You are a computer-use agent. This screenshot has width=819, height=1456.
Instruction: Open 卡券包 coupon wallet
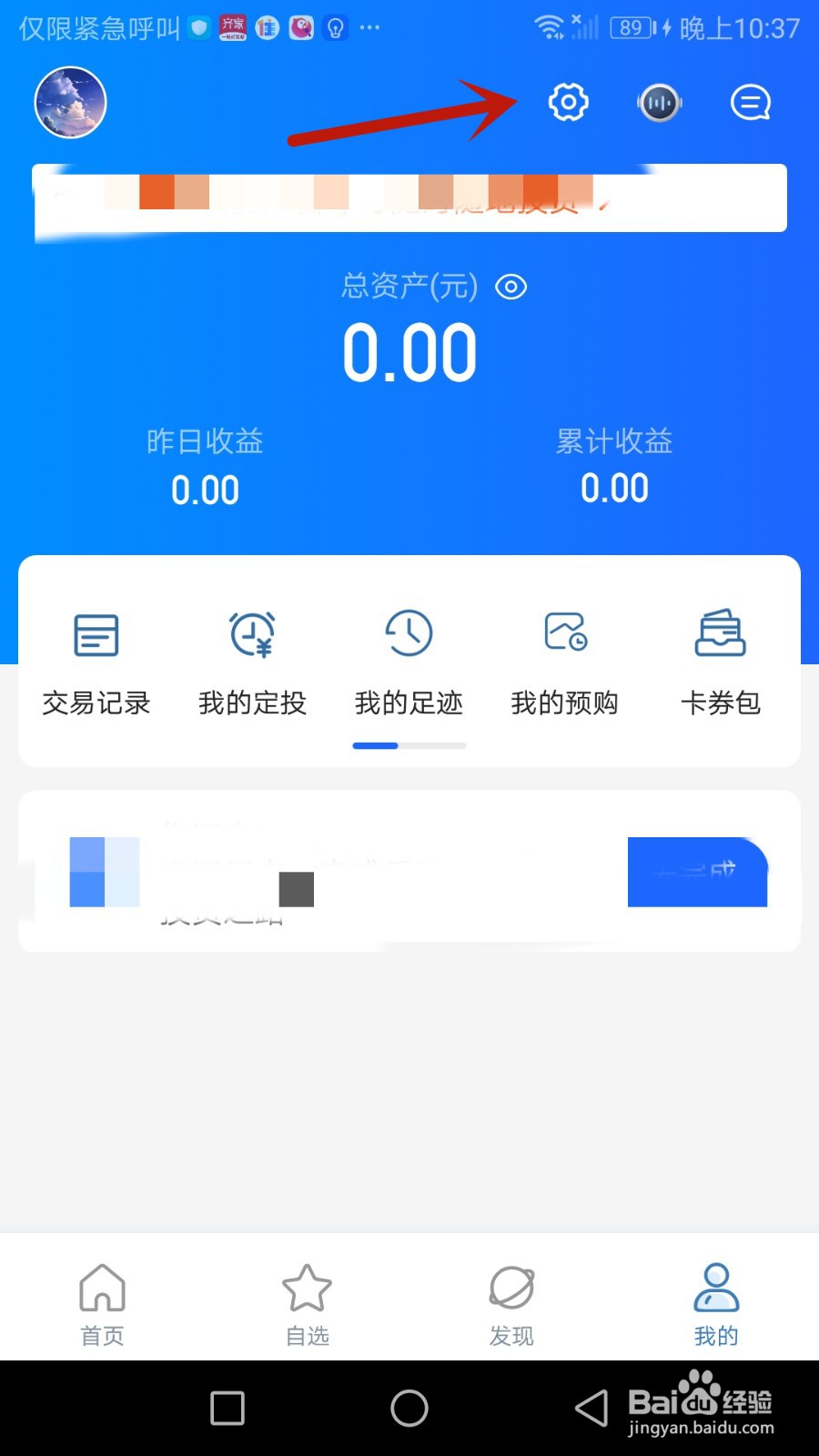(x=721, y=662)
